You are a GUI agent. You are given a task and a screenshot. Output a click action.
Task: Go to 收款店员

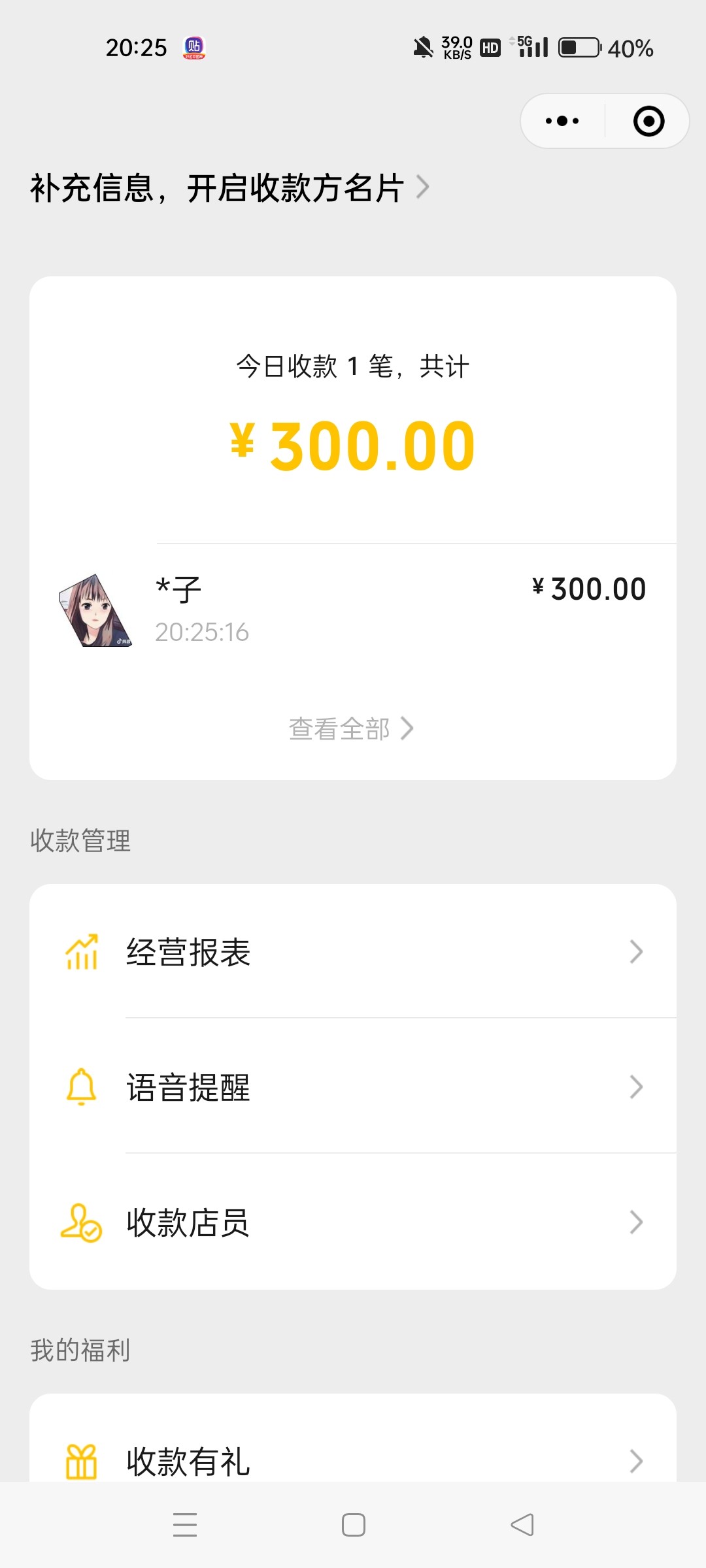coord(353,1222)
